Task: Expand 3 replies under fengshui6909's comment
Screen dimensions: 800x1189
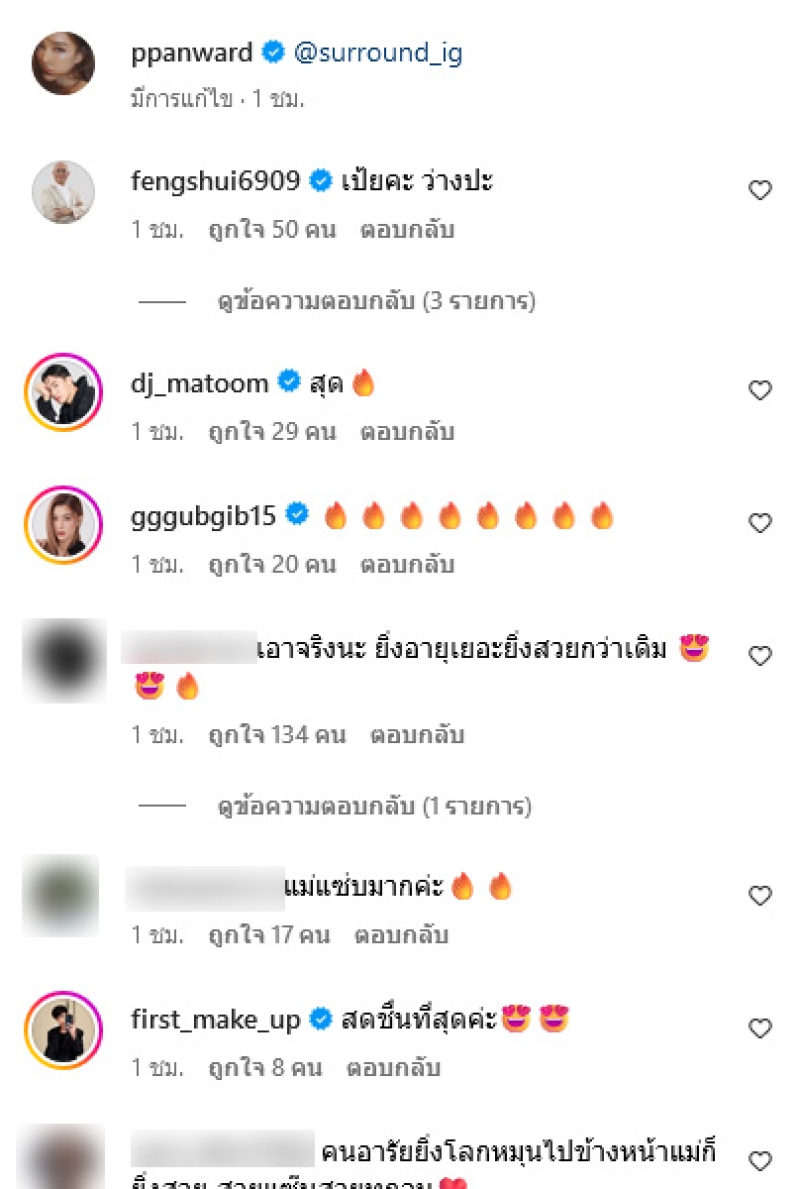Action: 376,301
